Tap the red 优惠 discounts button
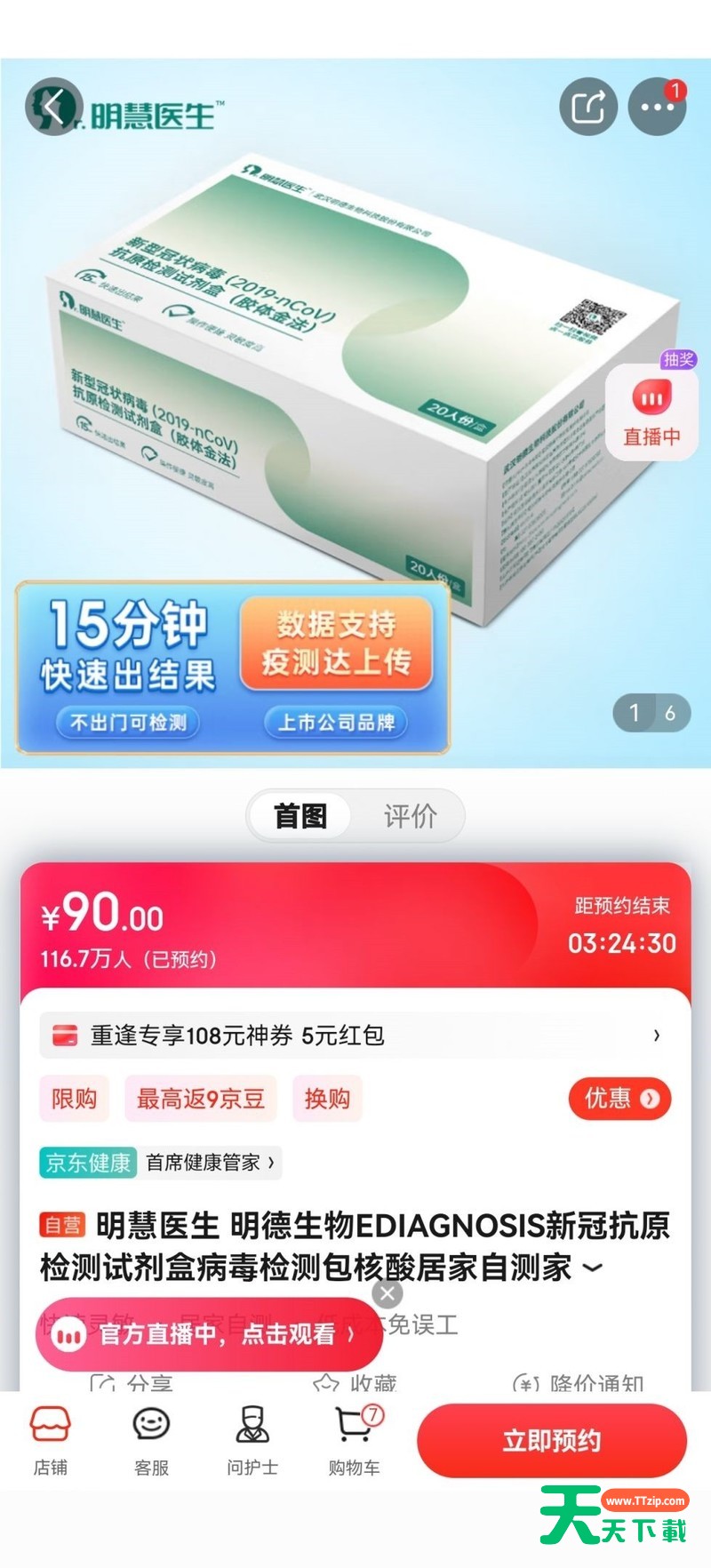Image resolution: width=711 pixels, height=1568 pixels. [619, 1099]
